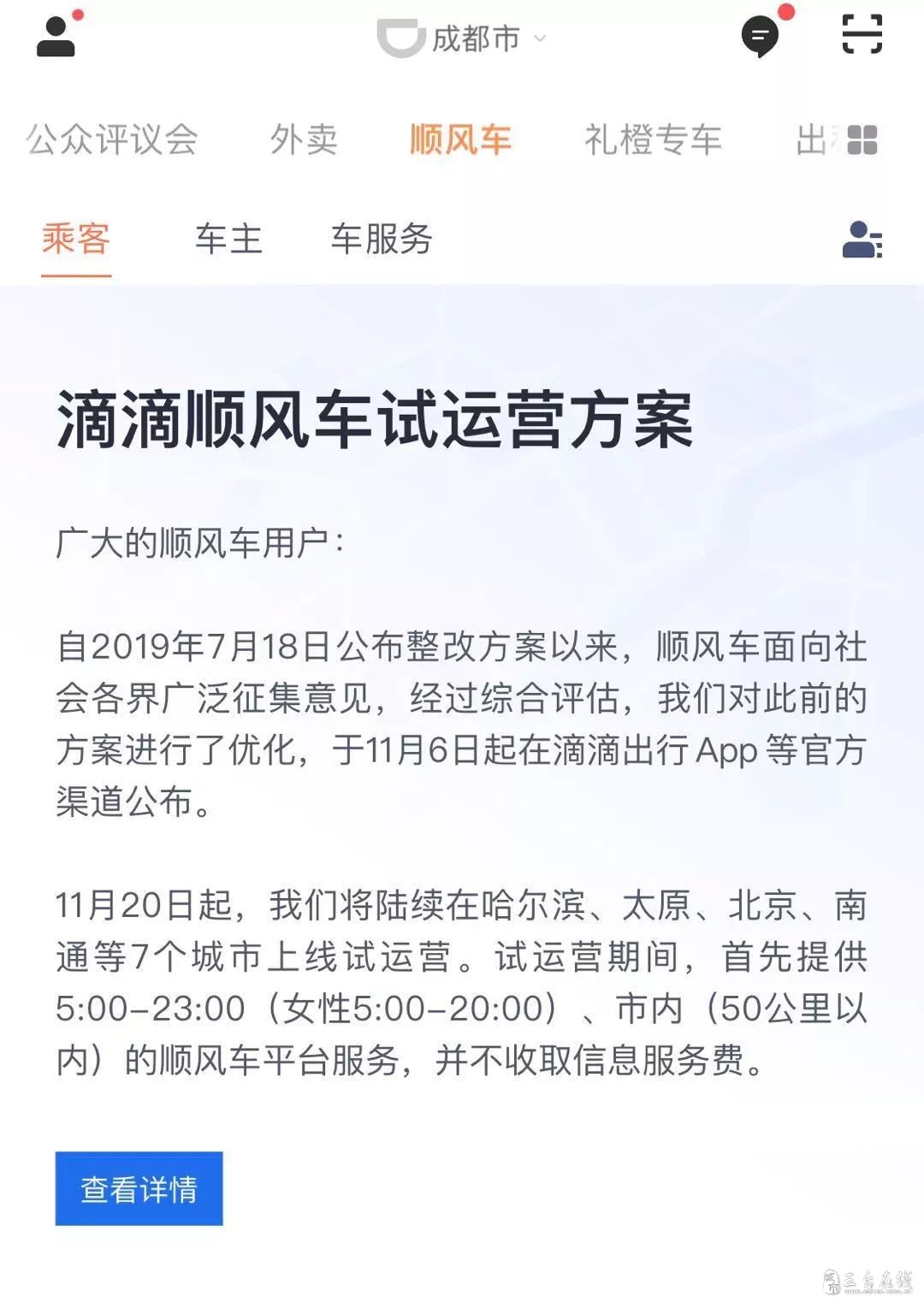Open the 顺风车 personal info icon

tap(862, 240)
